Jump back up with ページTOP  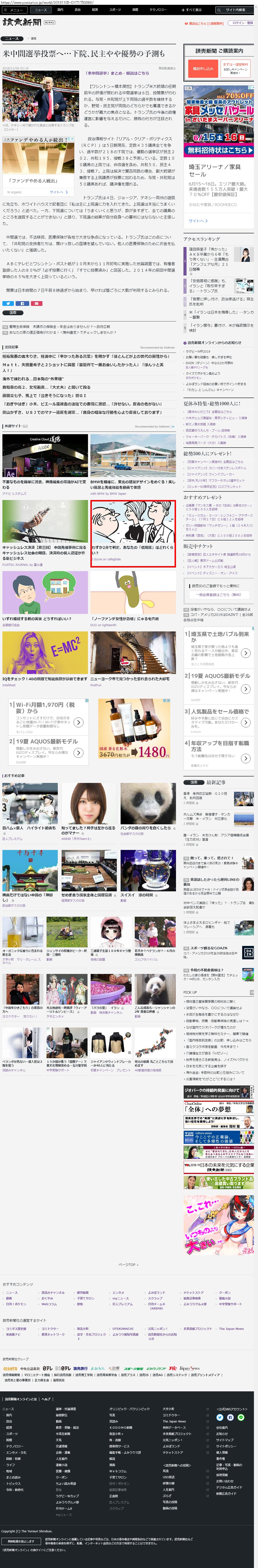click(x=128, y=1265)
